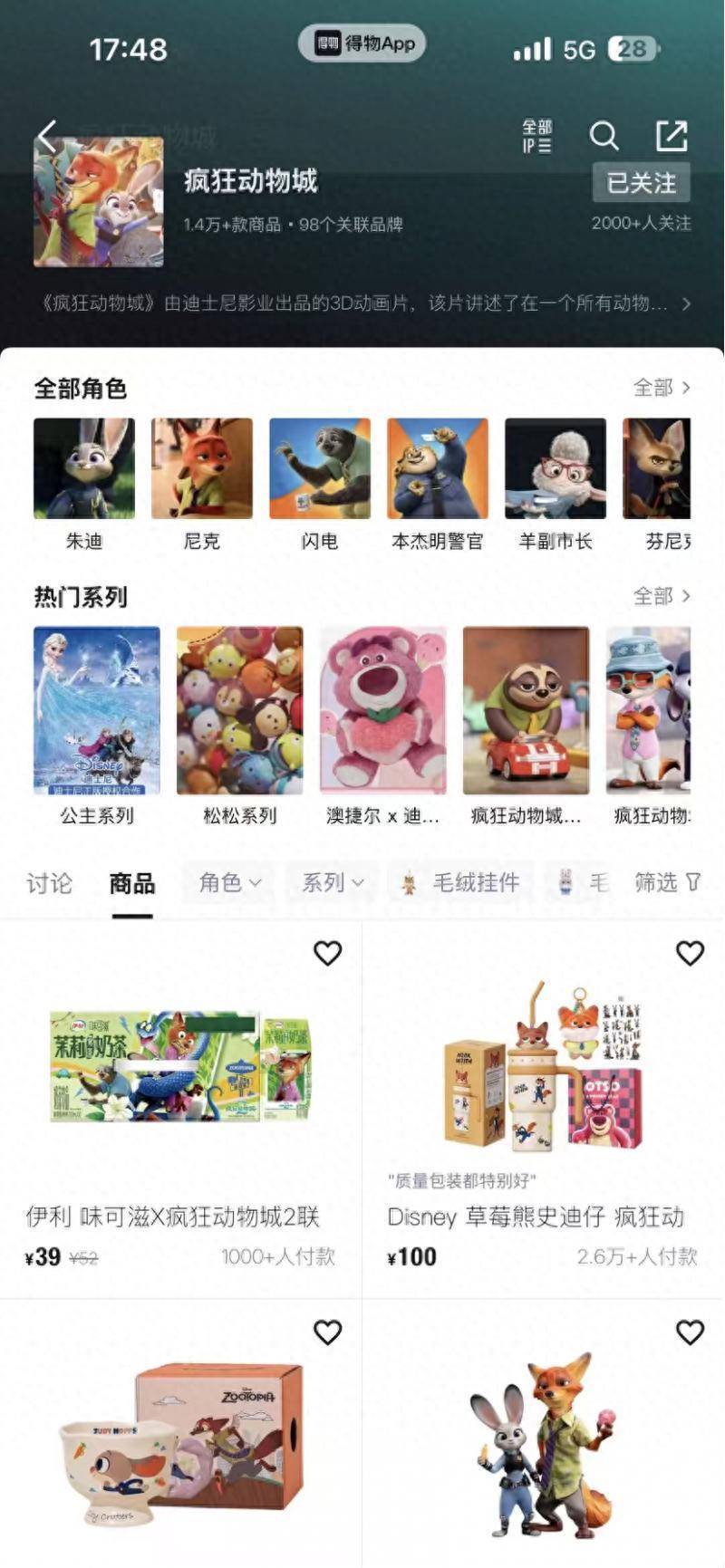Favorite the 伊利味可滋 milk product heart
The height and width of the screenshot is (1568, 725).
[x=326, y=953]
